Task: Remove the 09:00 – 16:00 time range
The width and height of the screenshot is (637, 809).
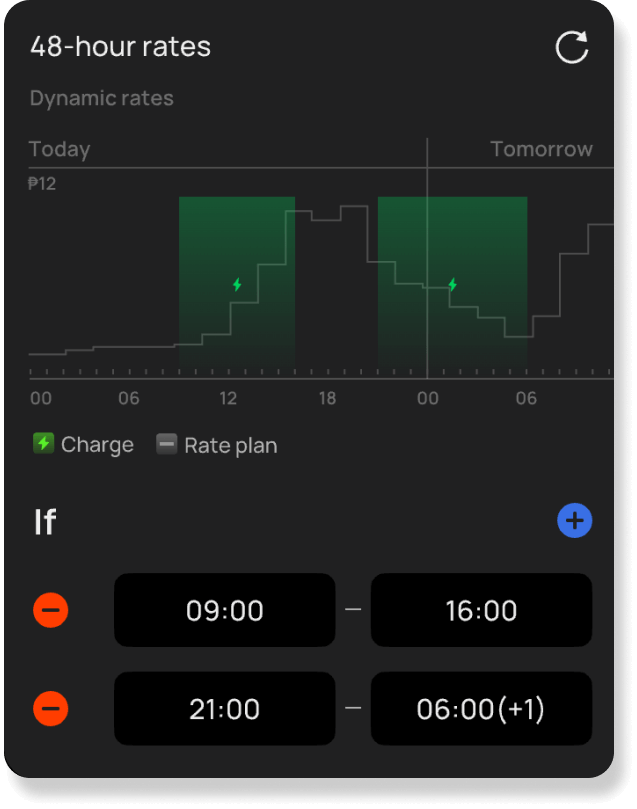Action: pyautogui.click(x=51, y=610)
